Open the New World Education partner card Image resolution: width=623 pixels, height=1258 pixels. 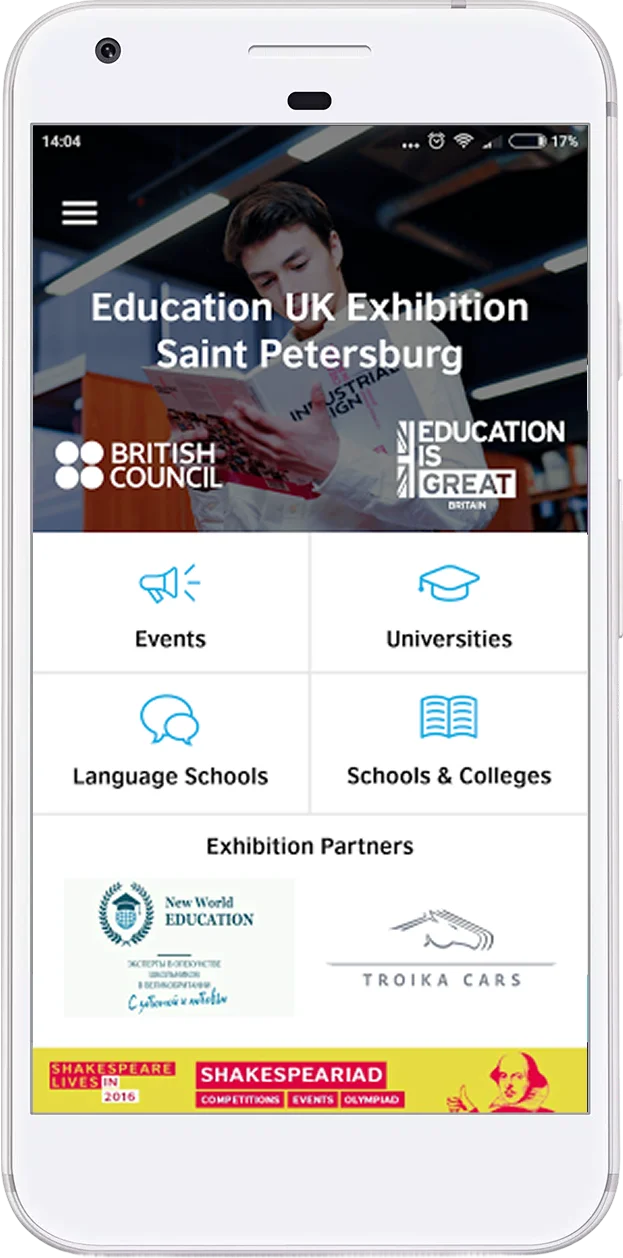tap(178, 947)
